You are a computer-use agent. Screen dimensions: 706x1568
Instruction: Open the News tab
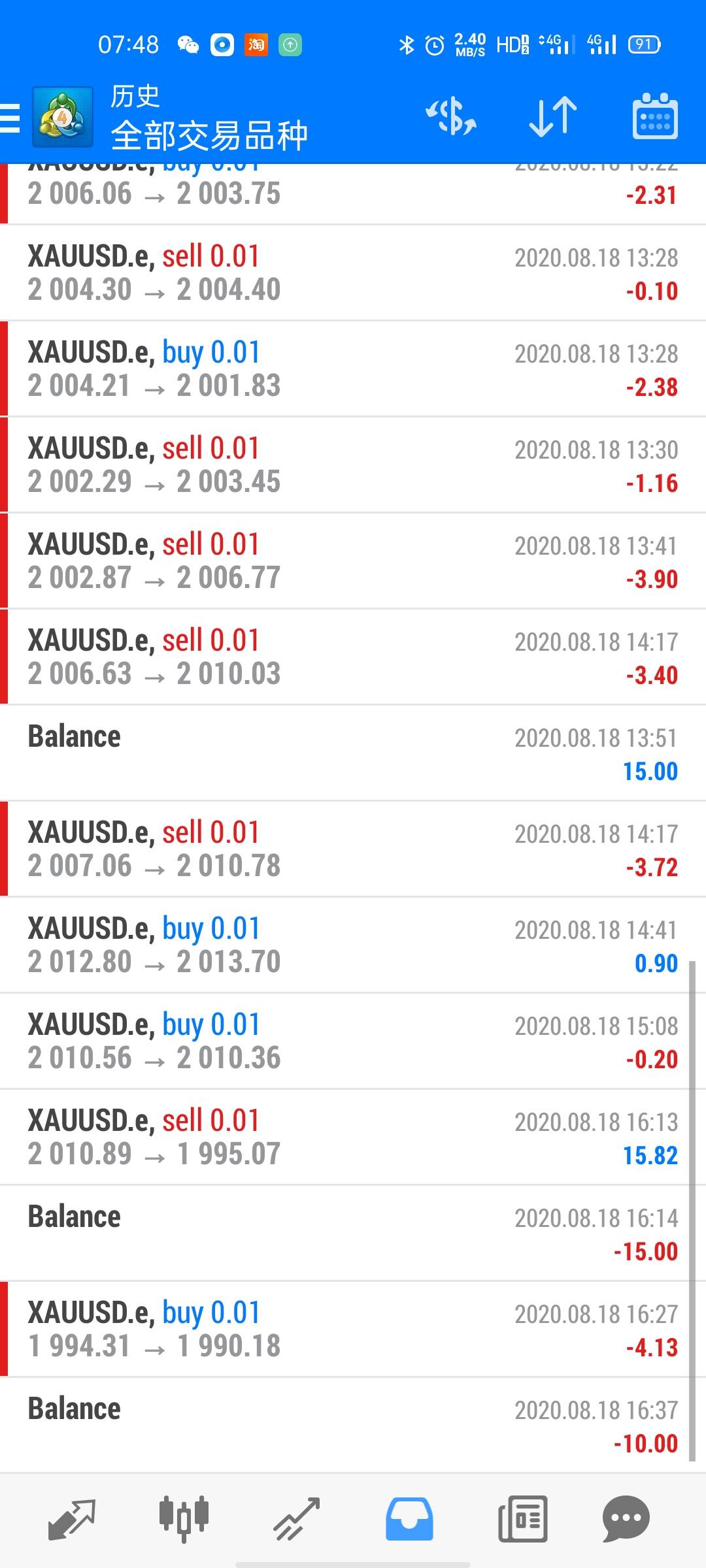(x=522, y=1519)
